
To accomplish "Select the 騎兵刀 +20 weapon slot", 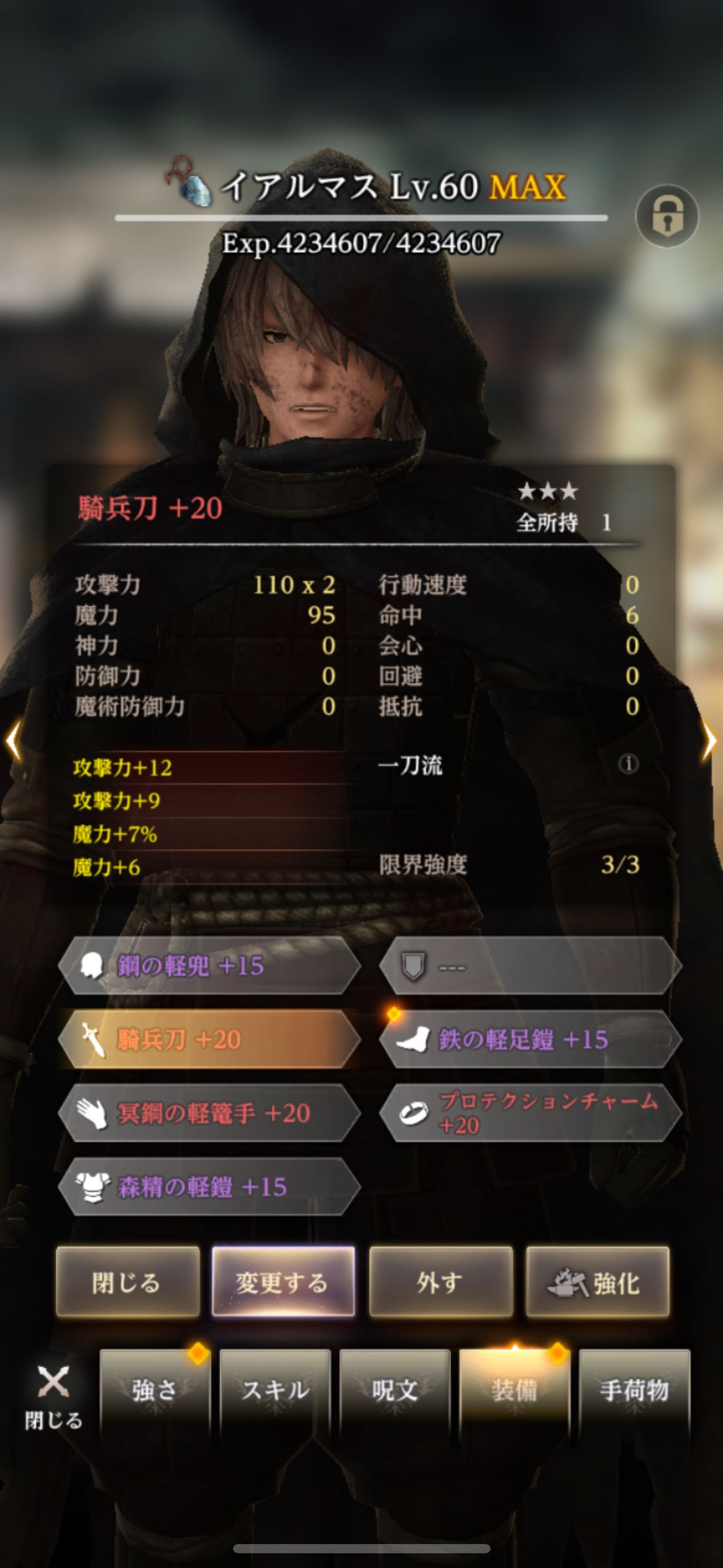I will 209,1040.
